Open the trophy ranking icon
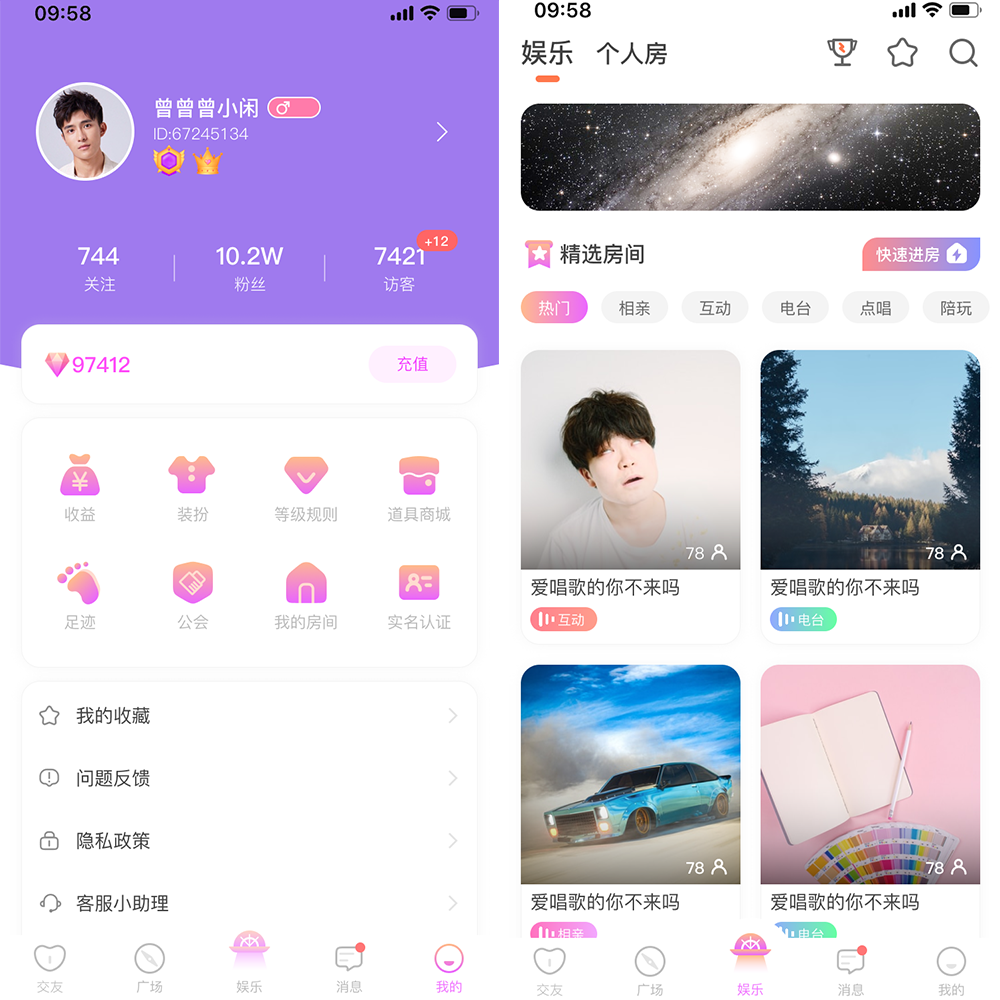1000x1000 pixels. (842, 53)
